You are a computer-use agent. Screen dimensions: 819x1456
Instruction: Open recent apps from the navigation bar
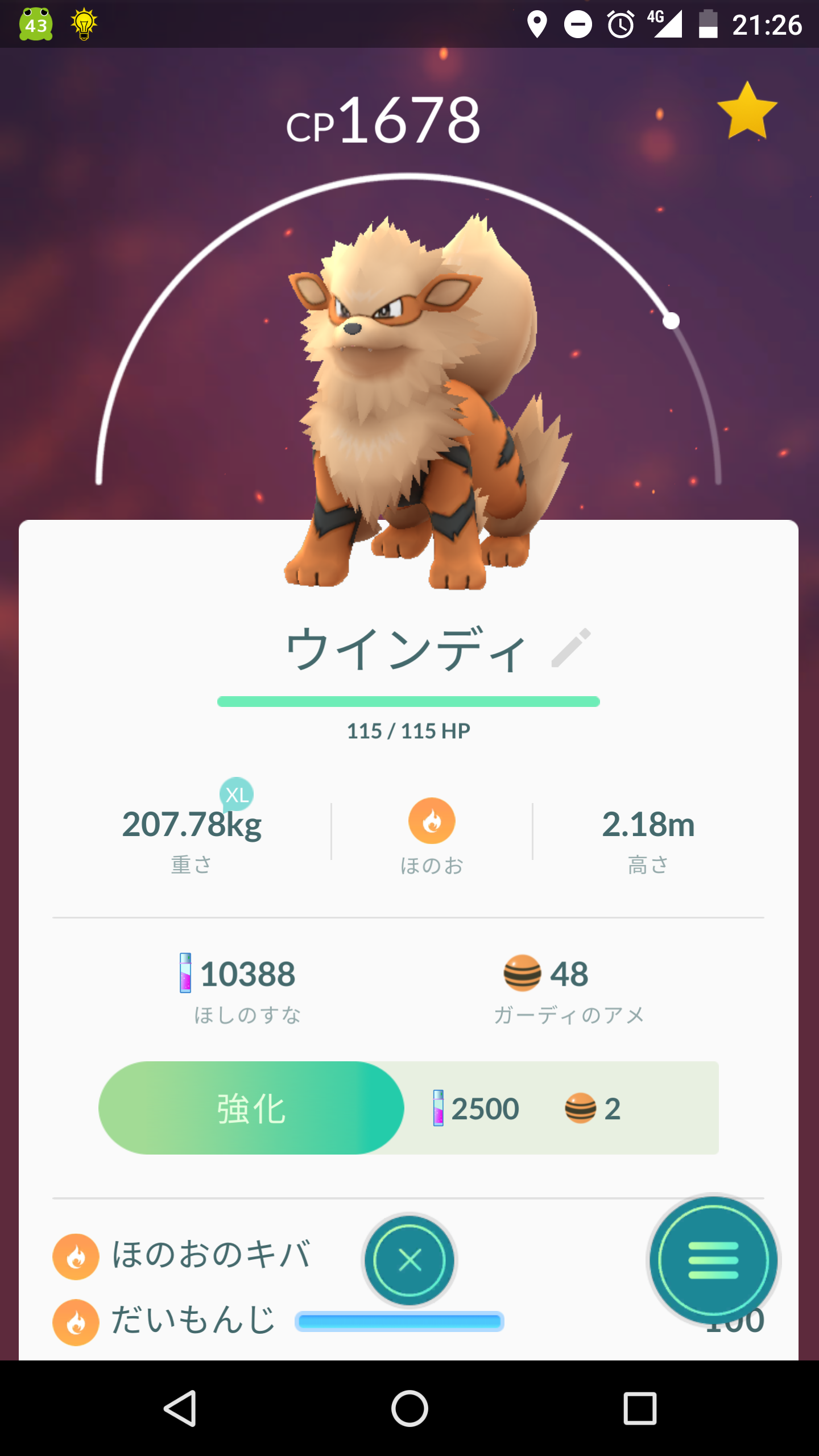point(640,1409)
